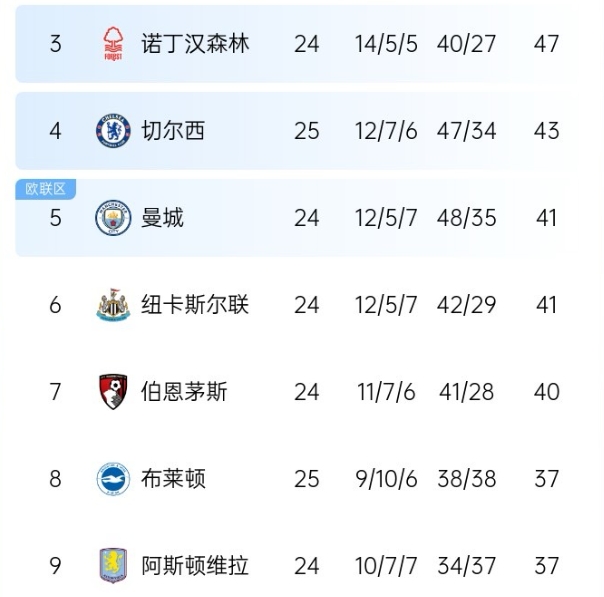Open 布莱顿 team page
This screenshot has height=597, width=604.
pos(172,479)
